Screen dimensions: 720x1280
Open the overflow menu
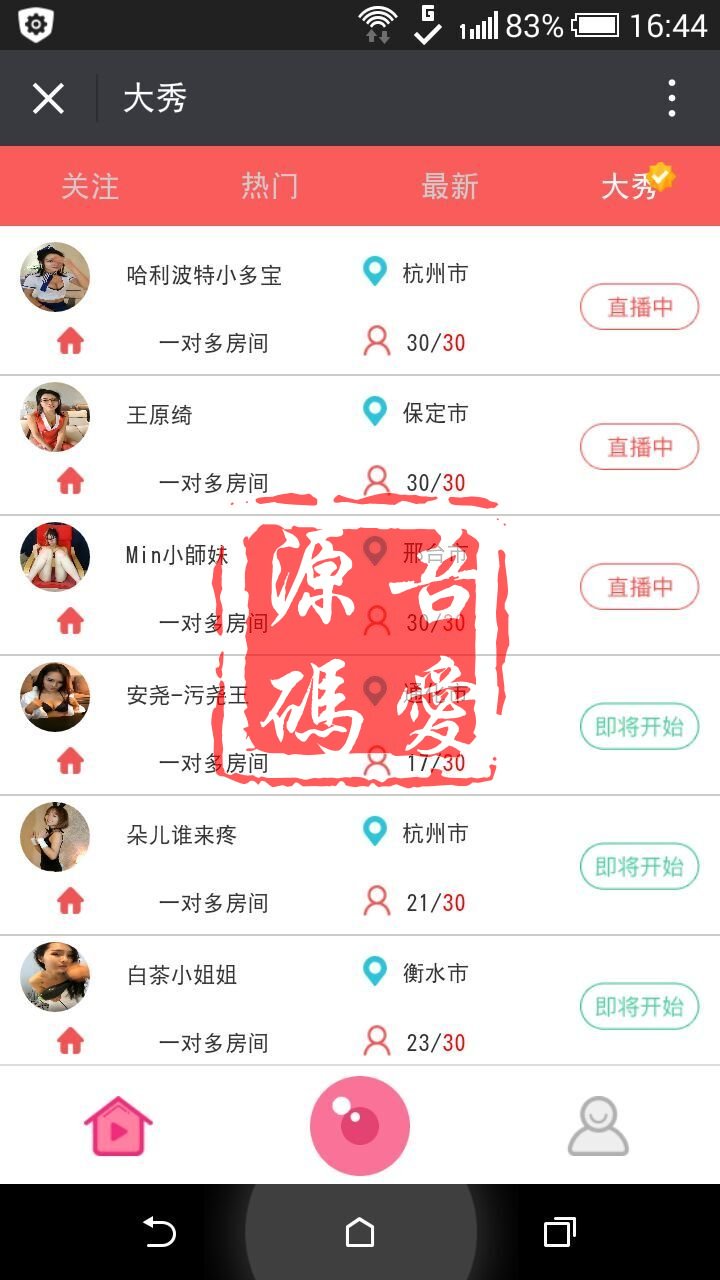click(x=672, y=99)
